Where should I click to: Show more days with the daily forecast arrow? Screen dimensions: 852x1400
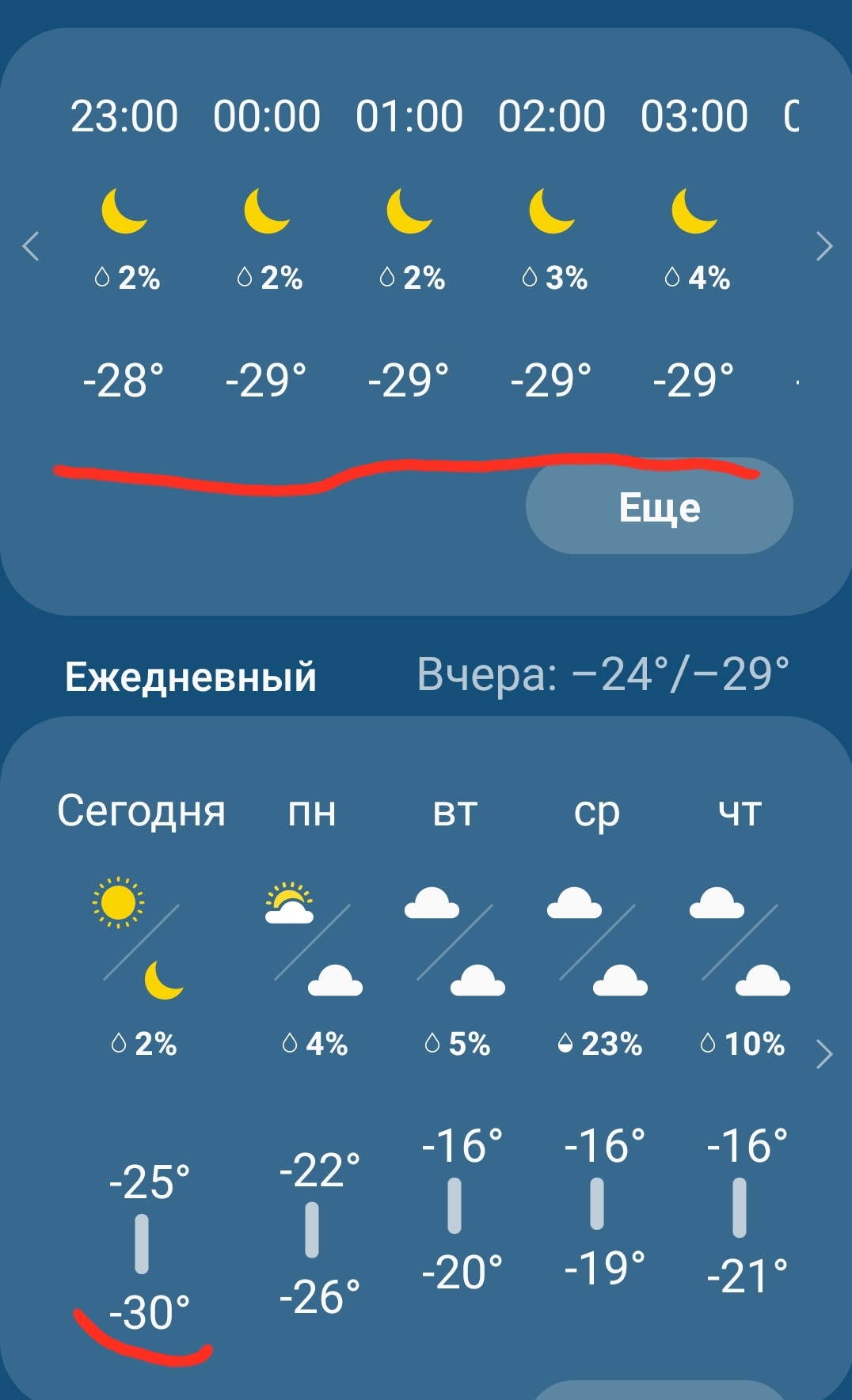(x=823, y=1053)
